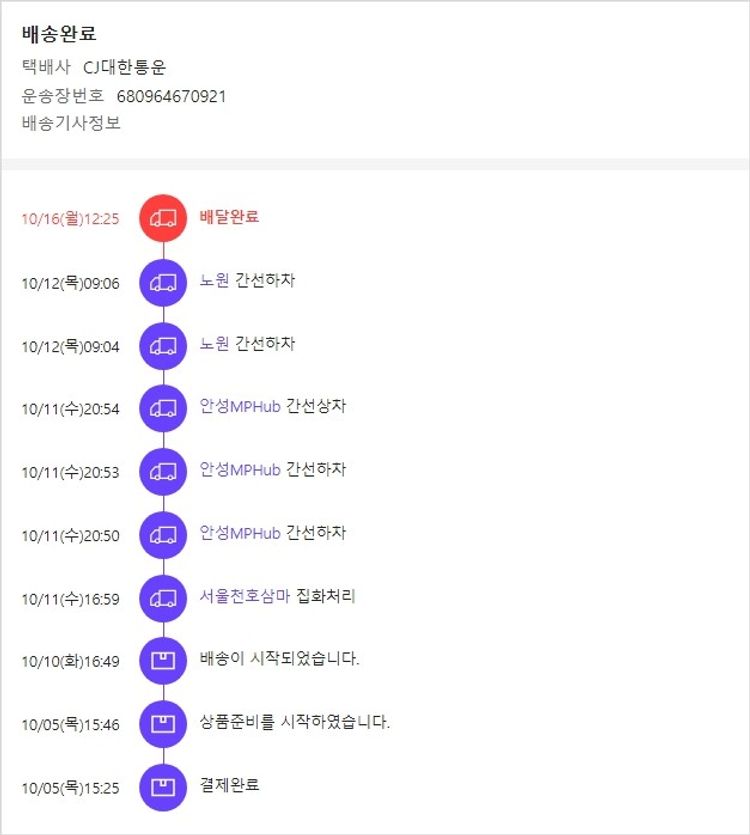The height and width of the screenshot is (835, 750).
Task: Open 서울천호삼마 branch link
Action: pos(244,596)
